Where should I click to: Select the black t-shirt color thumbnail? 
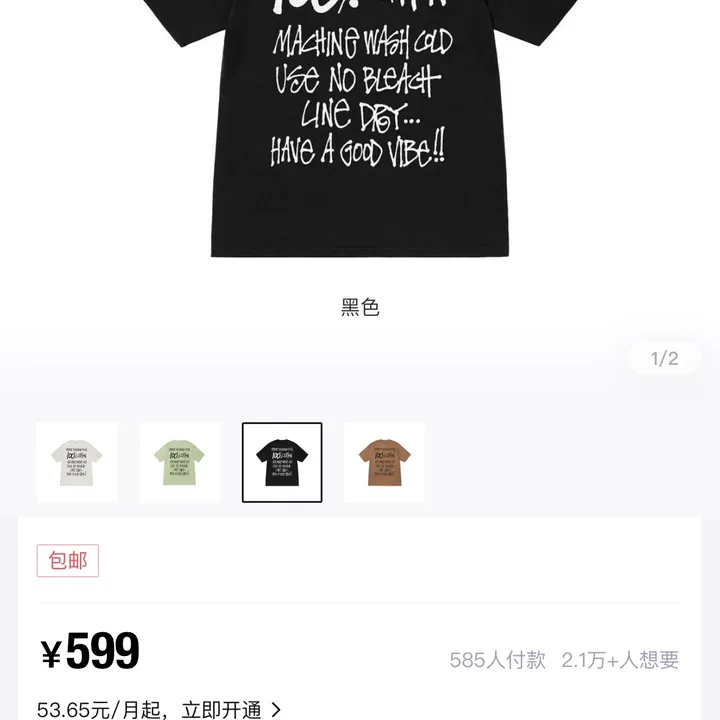282,462
